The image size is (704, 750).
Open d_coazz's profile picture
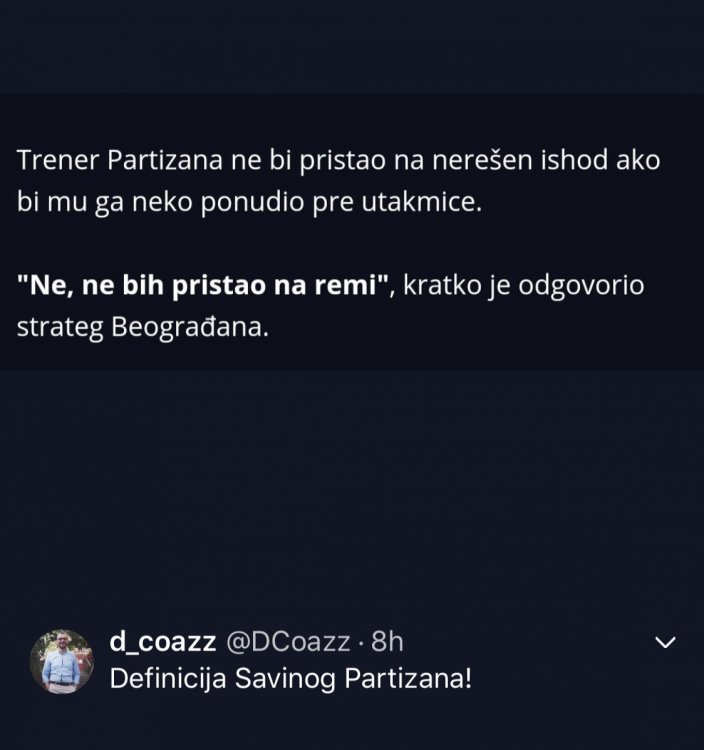[61, 662]
